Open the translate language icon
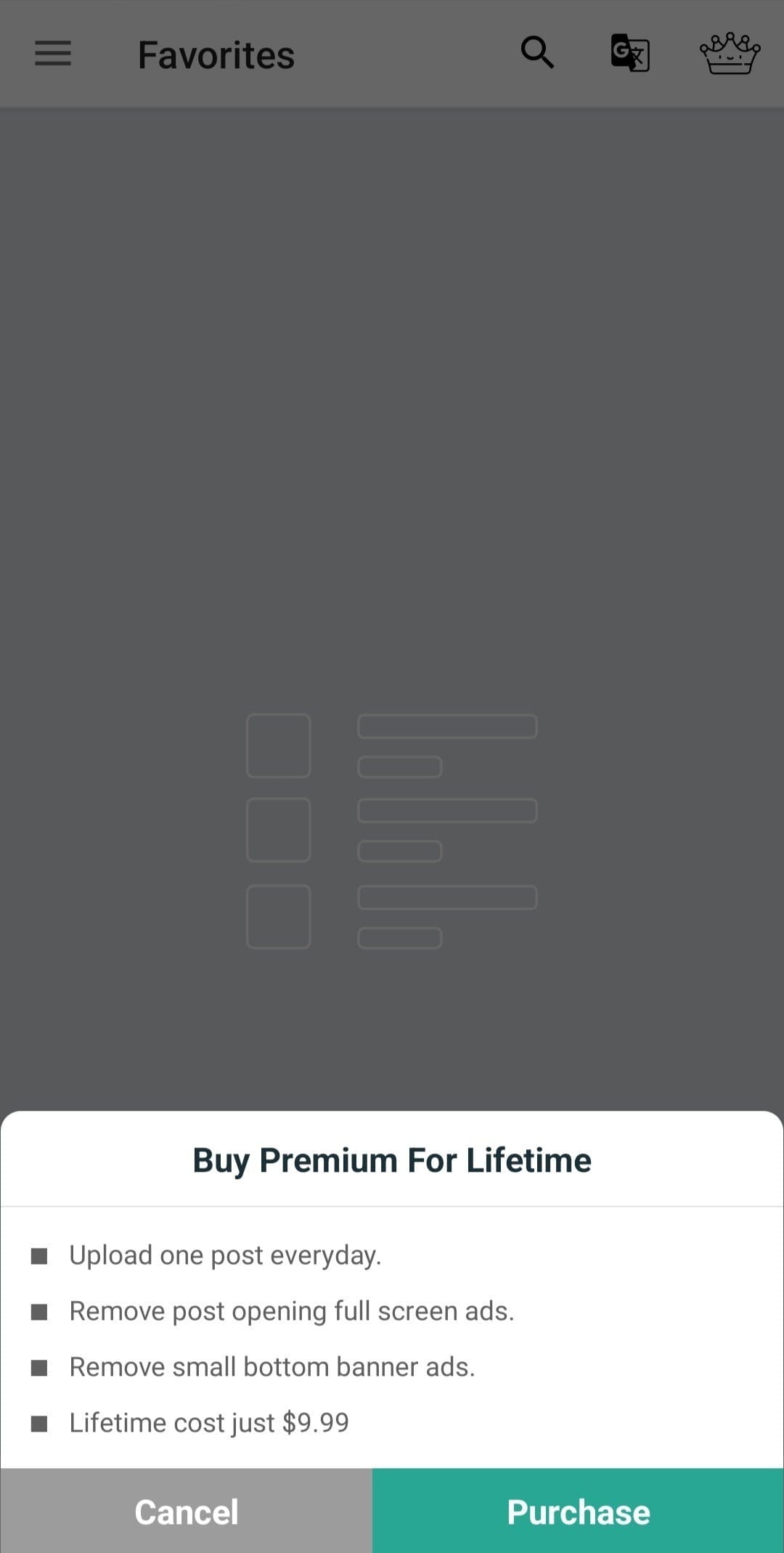The image size is (784, 1553). tap(629, 53)
